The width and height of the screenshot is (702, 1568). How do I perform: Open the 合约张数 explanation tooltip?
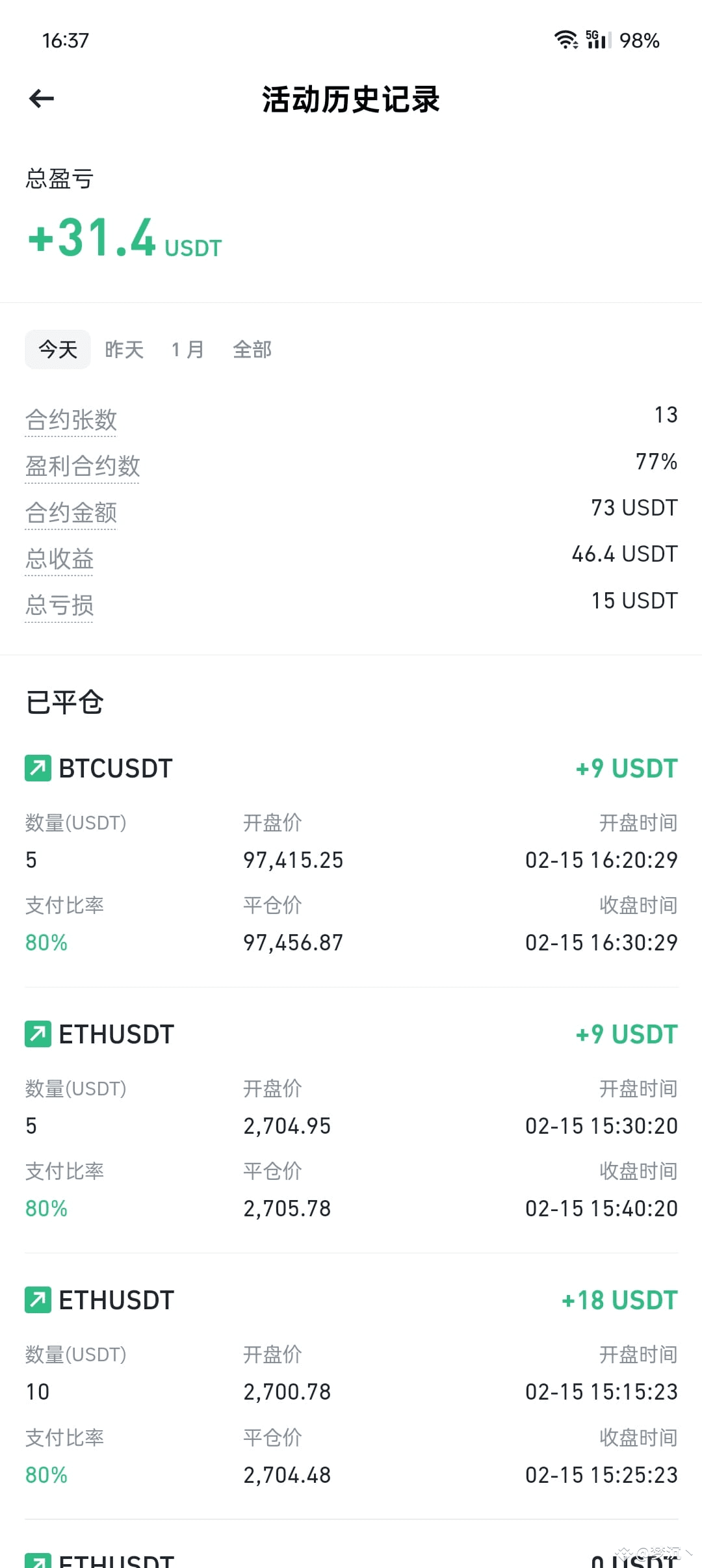pos(71,419)
